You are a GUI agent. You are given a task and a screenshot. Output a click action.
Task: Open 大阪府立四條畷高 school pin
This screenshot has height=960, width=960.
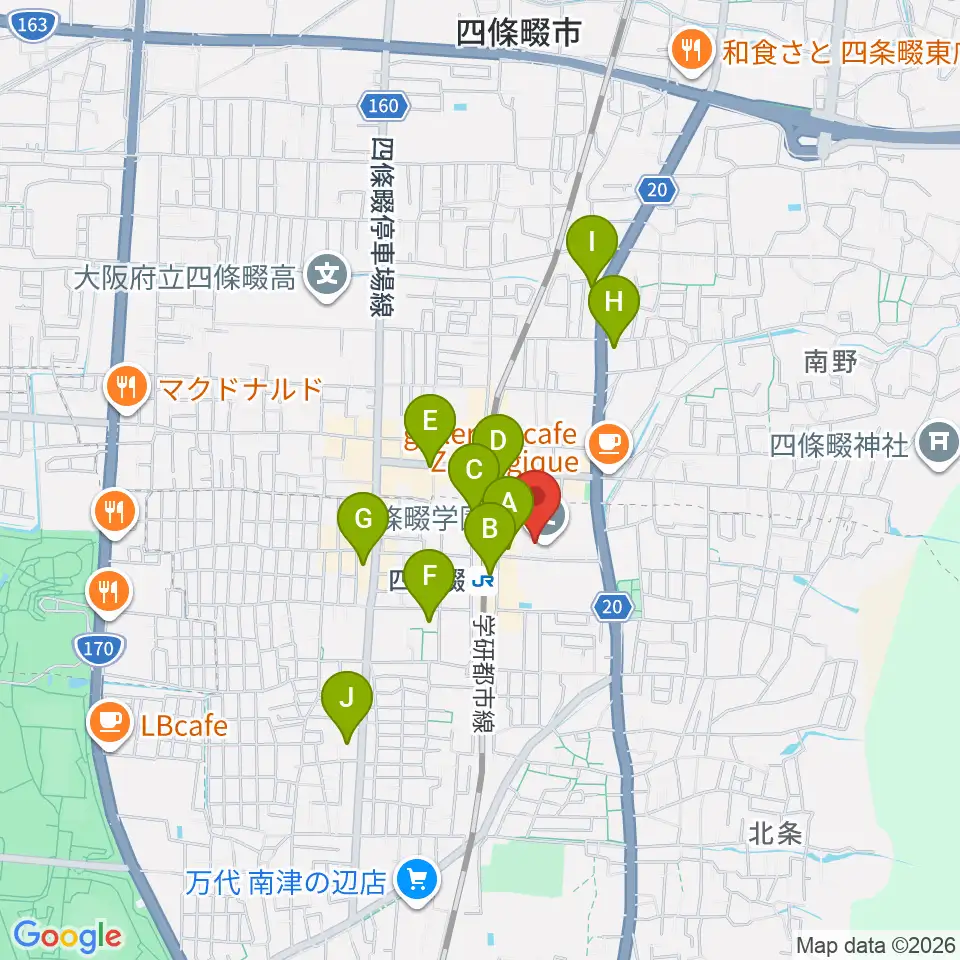[x=328, y=275]
